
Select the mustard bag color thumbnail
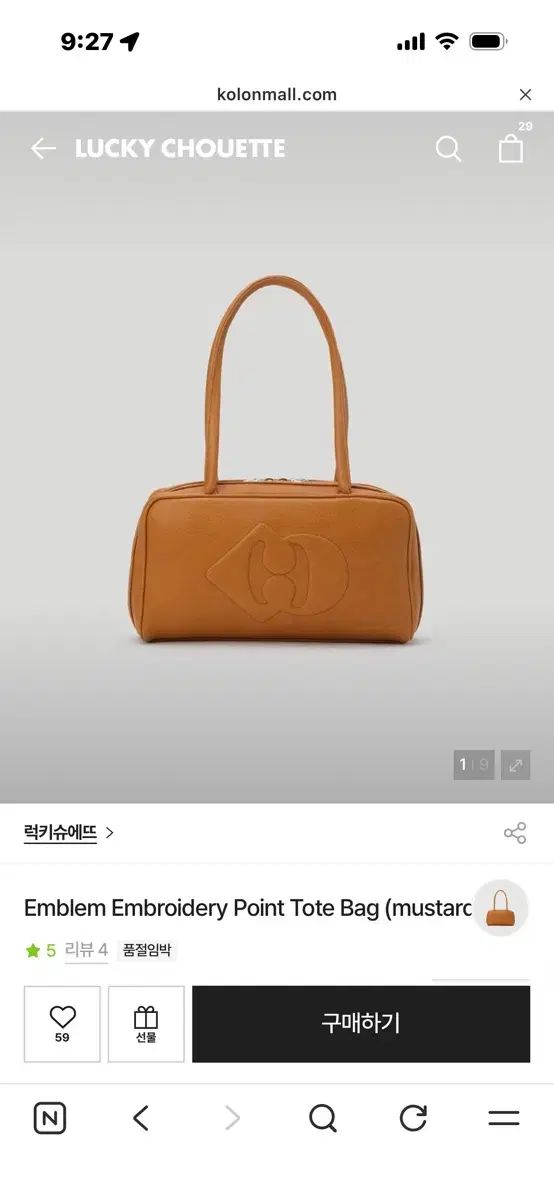click(x=500, y=908)
